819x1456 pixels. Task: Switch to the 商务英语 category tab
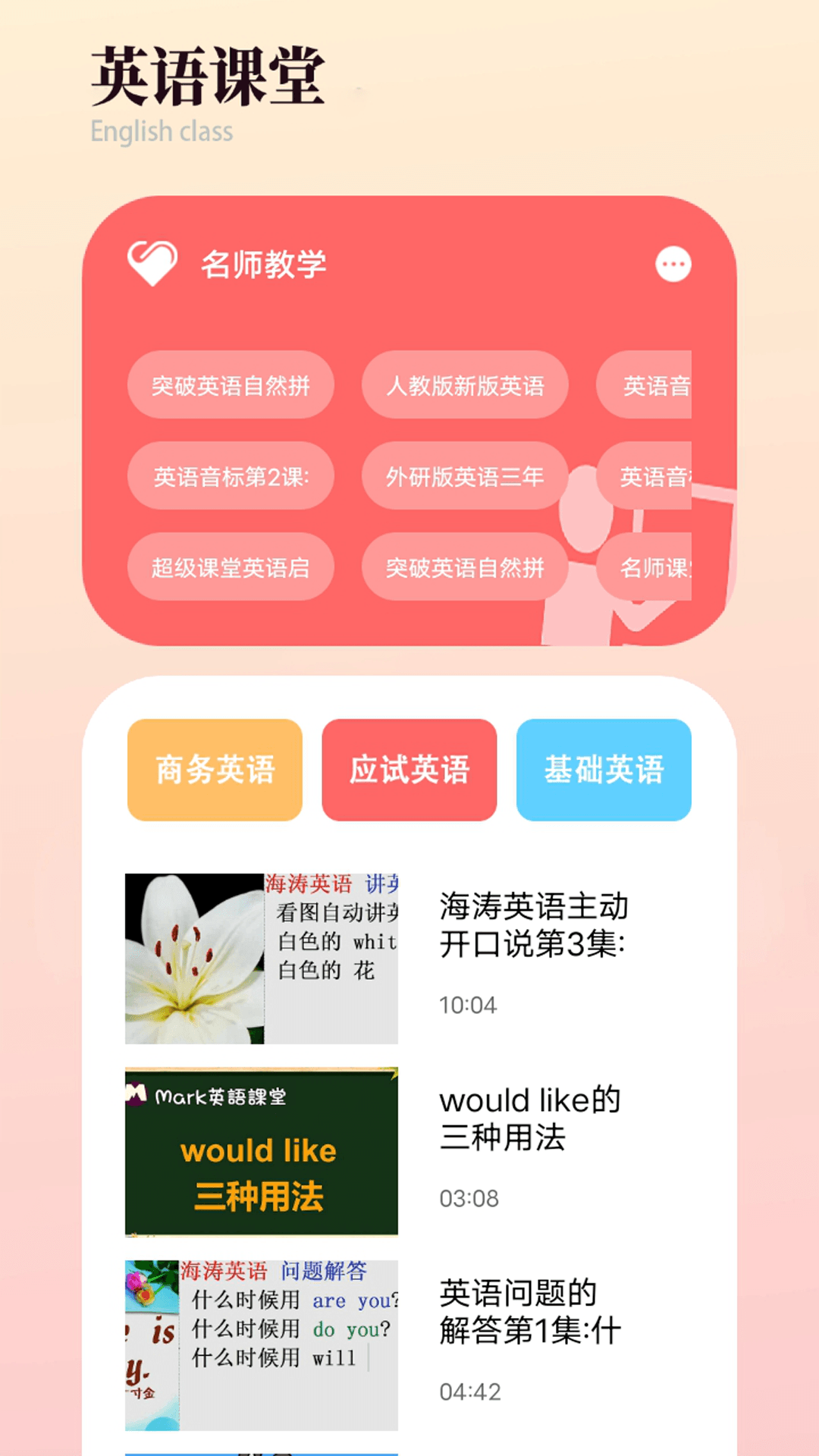pyautogui.click(x=213, y=769)
